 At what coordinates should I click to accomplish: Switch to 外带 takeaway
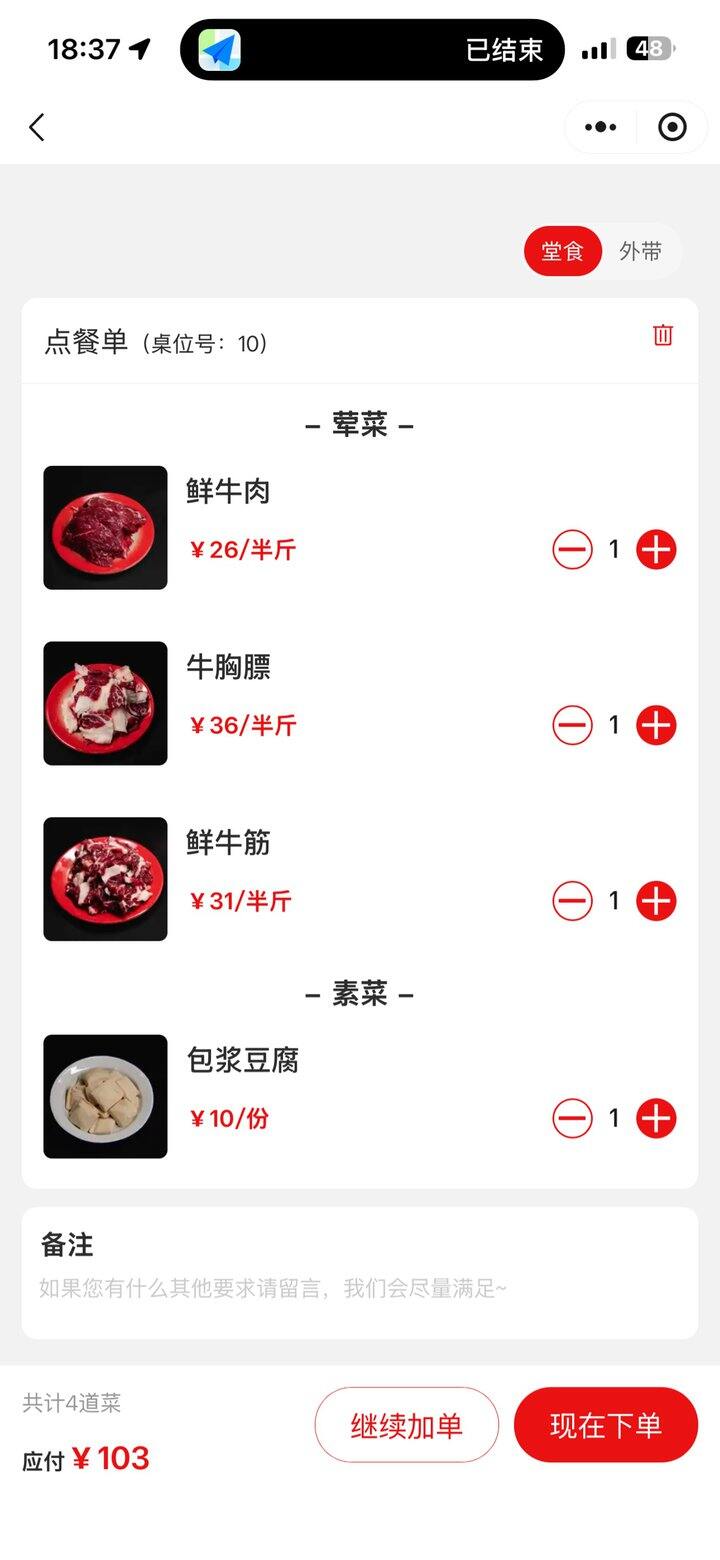pos(640,251)
